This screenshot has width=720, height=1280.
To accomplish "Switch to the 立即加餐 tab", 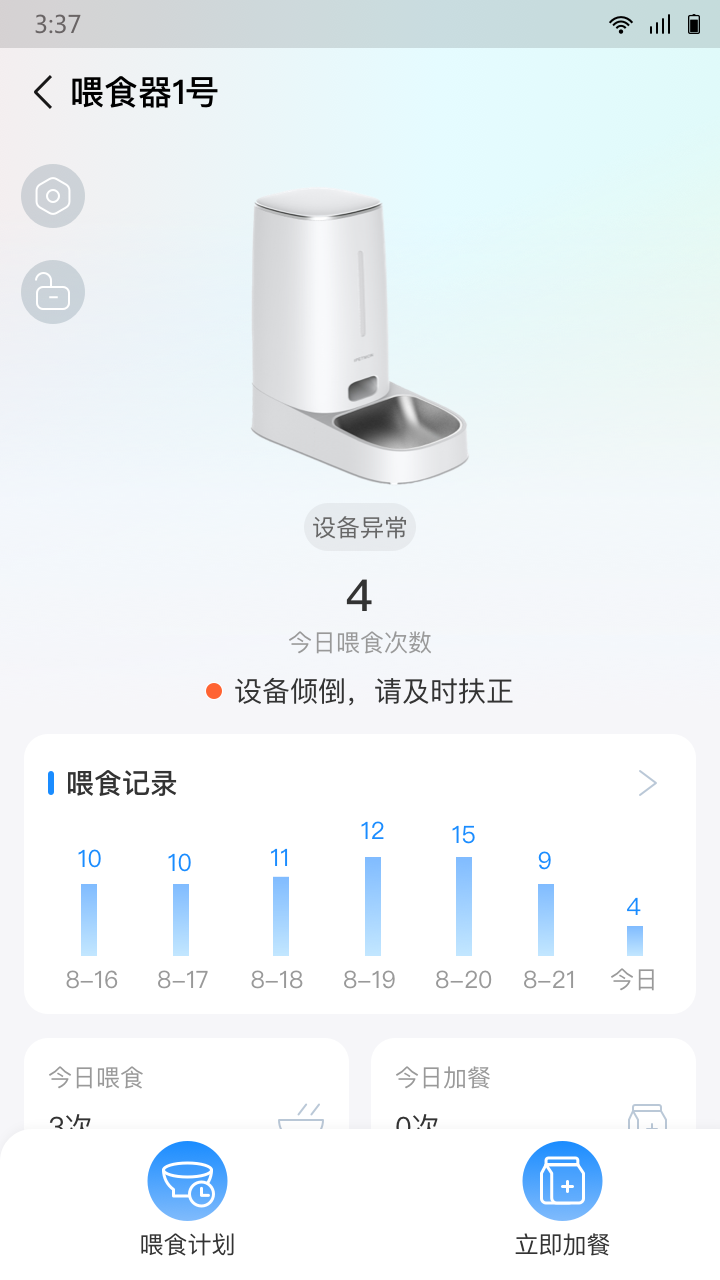I will [562, 1196].
